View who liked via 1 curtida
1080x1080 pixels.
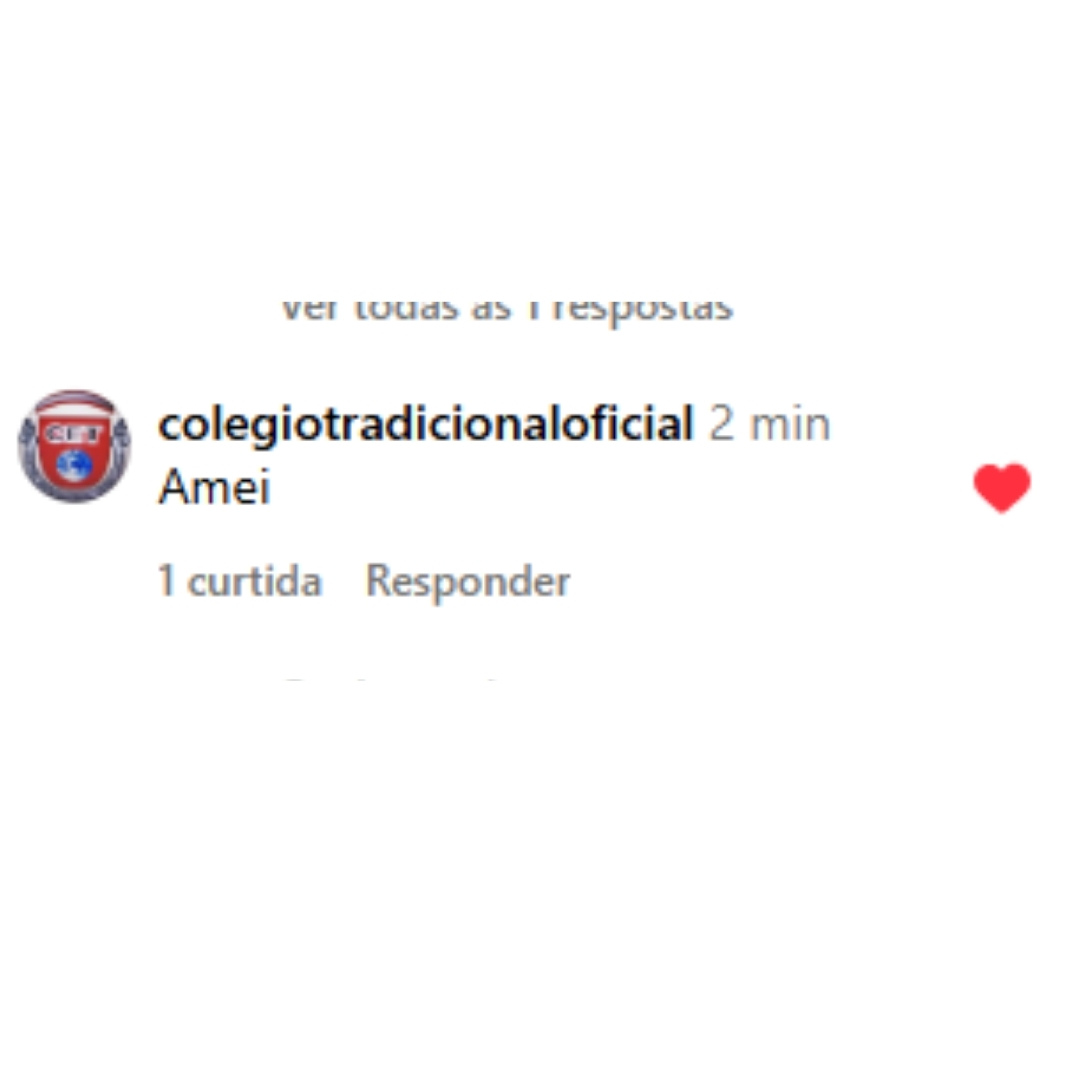pos(240,581)
